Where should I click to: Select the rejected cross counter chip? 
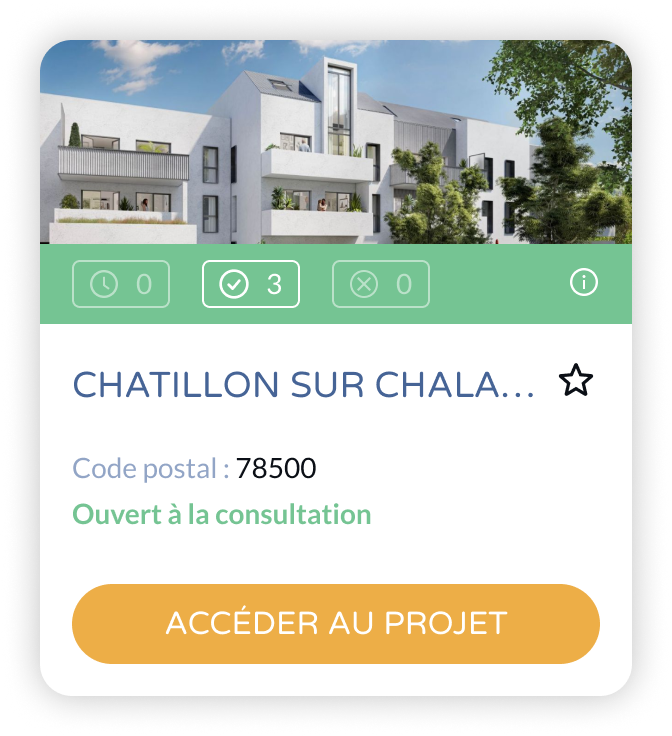(381, 284)
